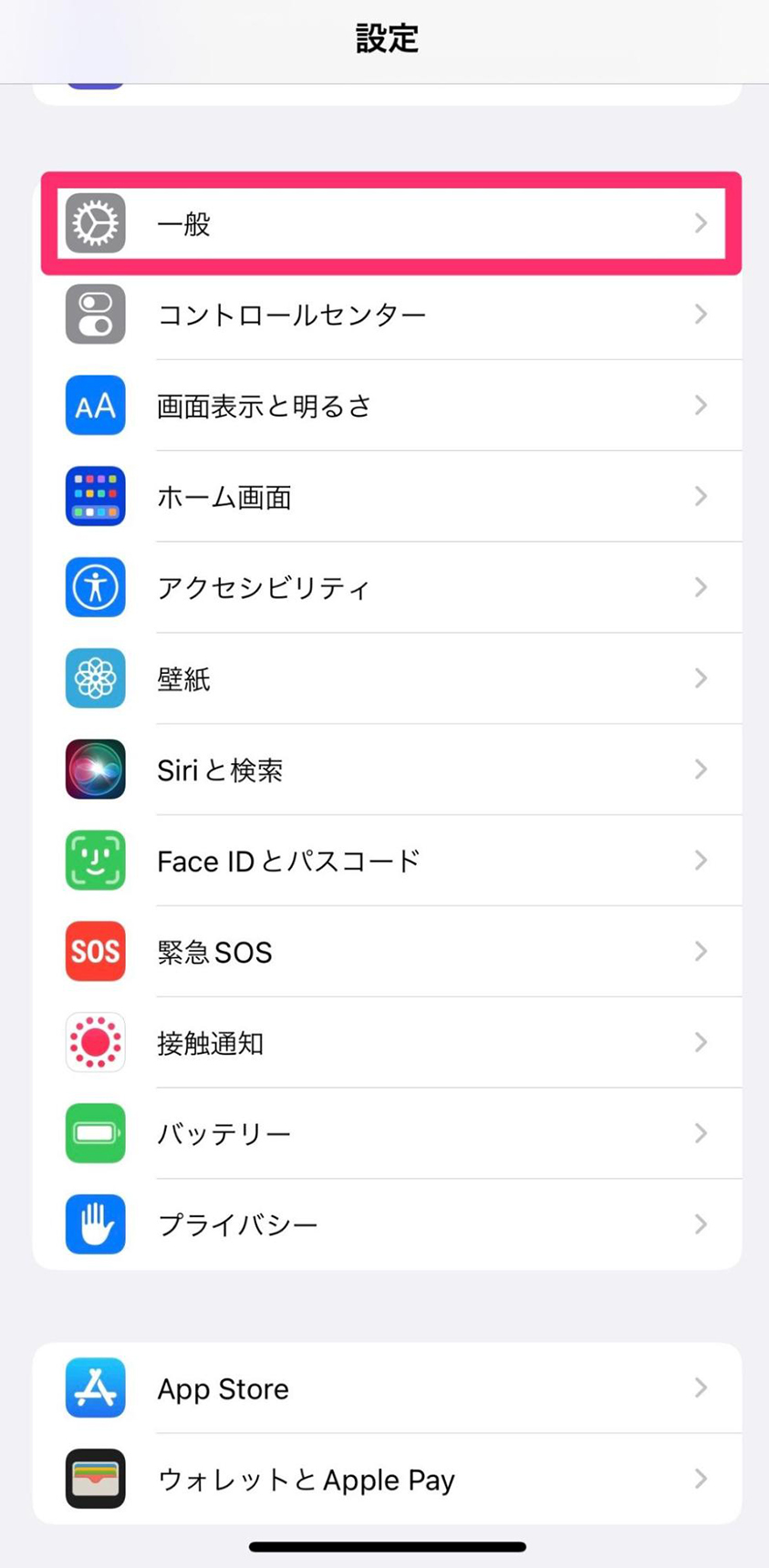
Task: Open バッテリー settings
Action: click(x=387, y=1134)
